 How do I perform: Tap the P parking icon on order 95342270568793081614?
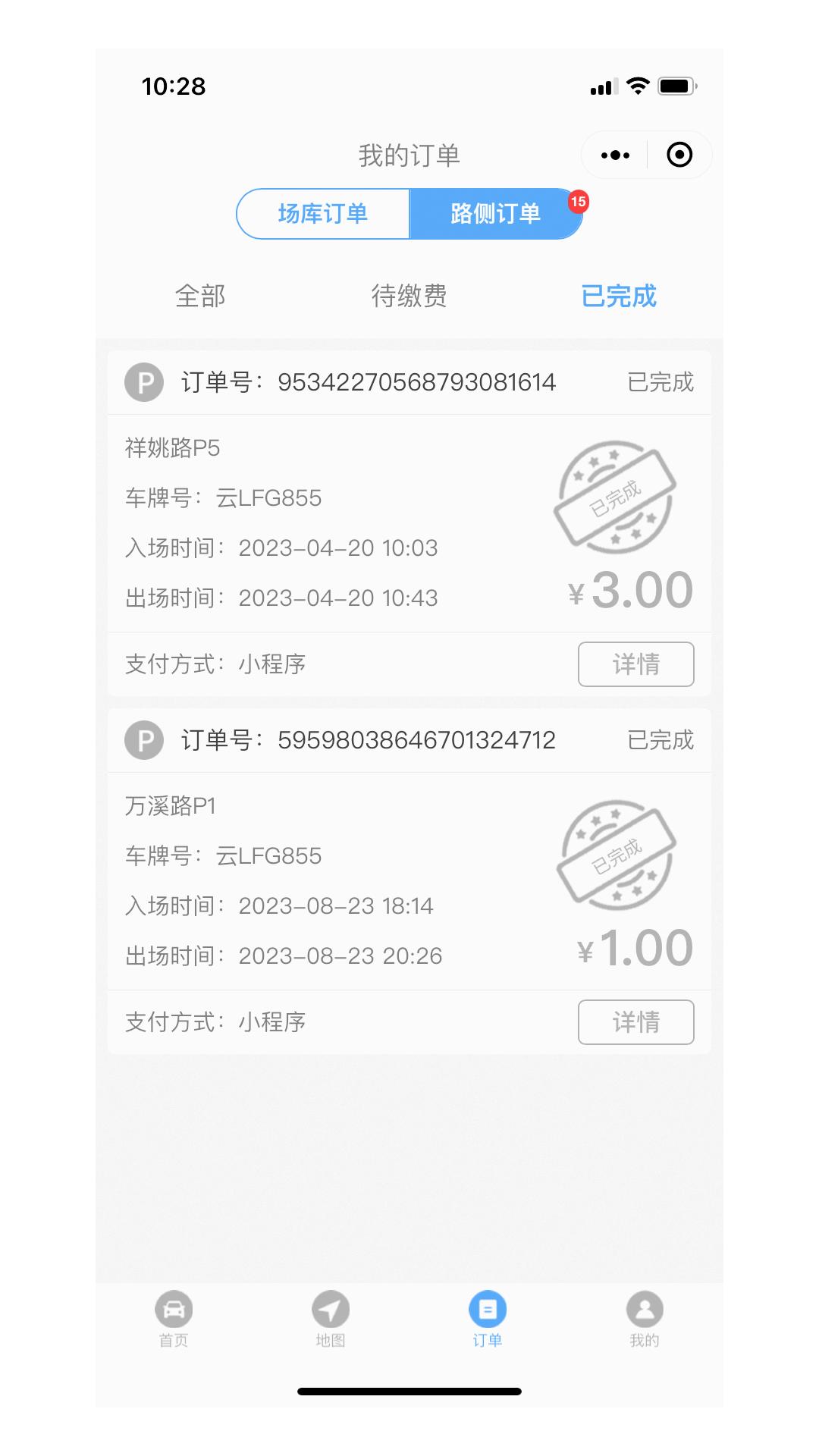pos(143,383)
